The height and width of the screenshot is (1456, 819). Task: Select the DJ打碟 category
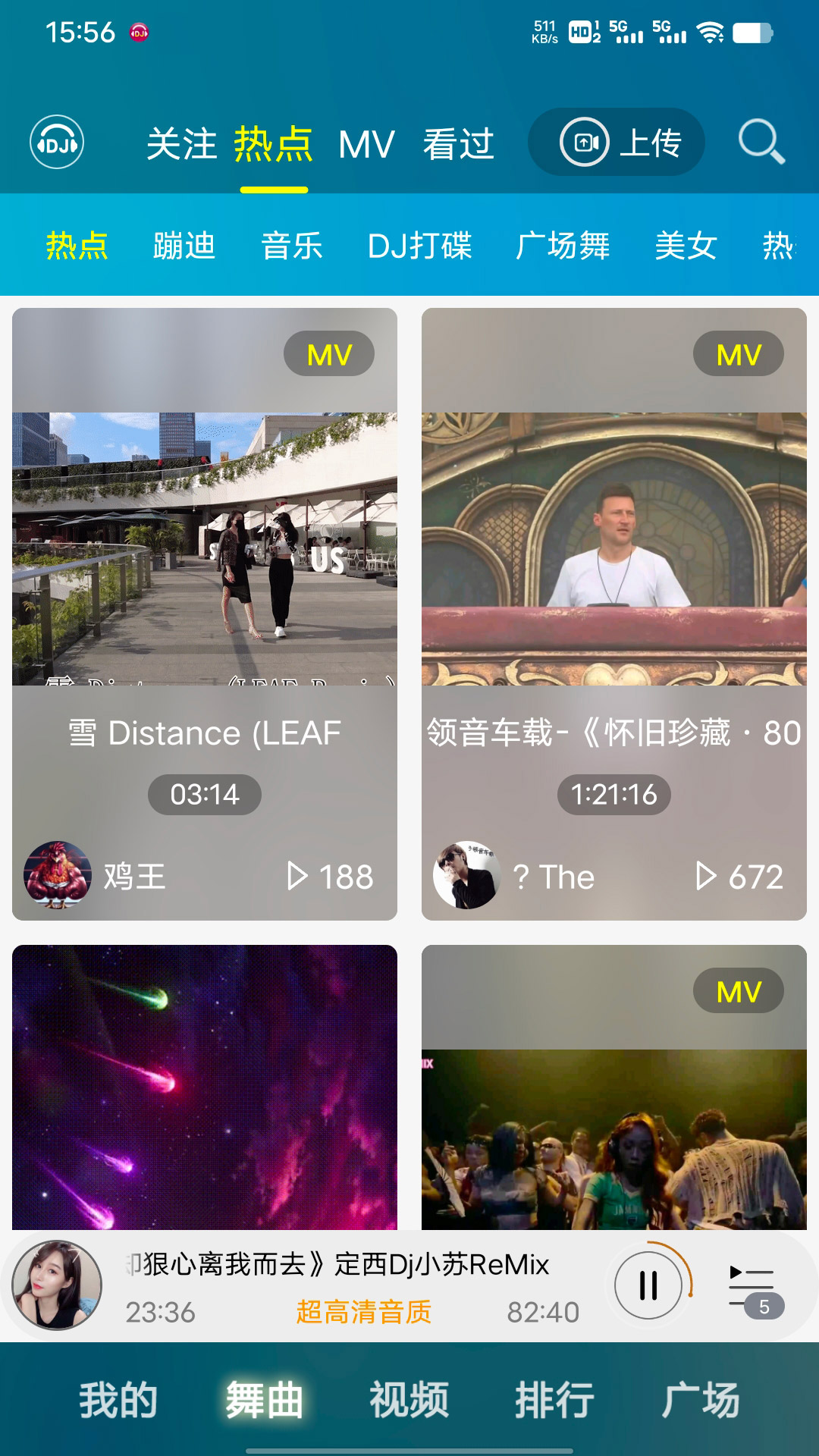[420, 246]
